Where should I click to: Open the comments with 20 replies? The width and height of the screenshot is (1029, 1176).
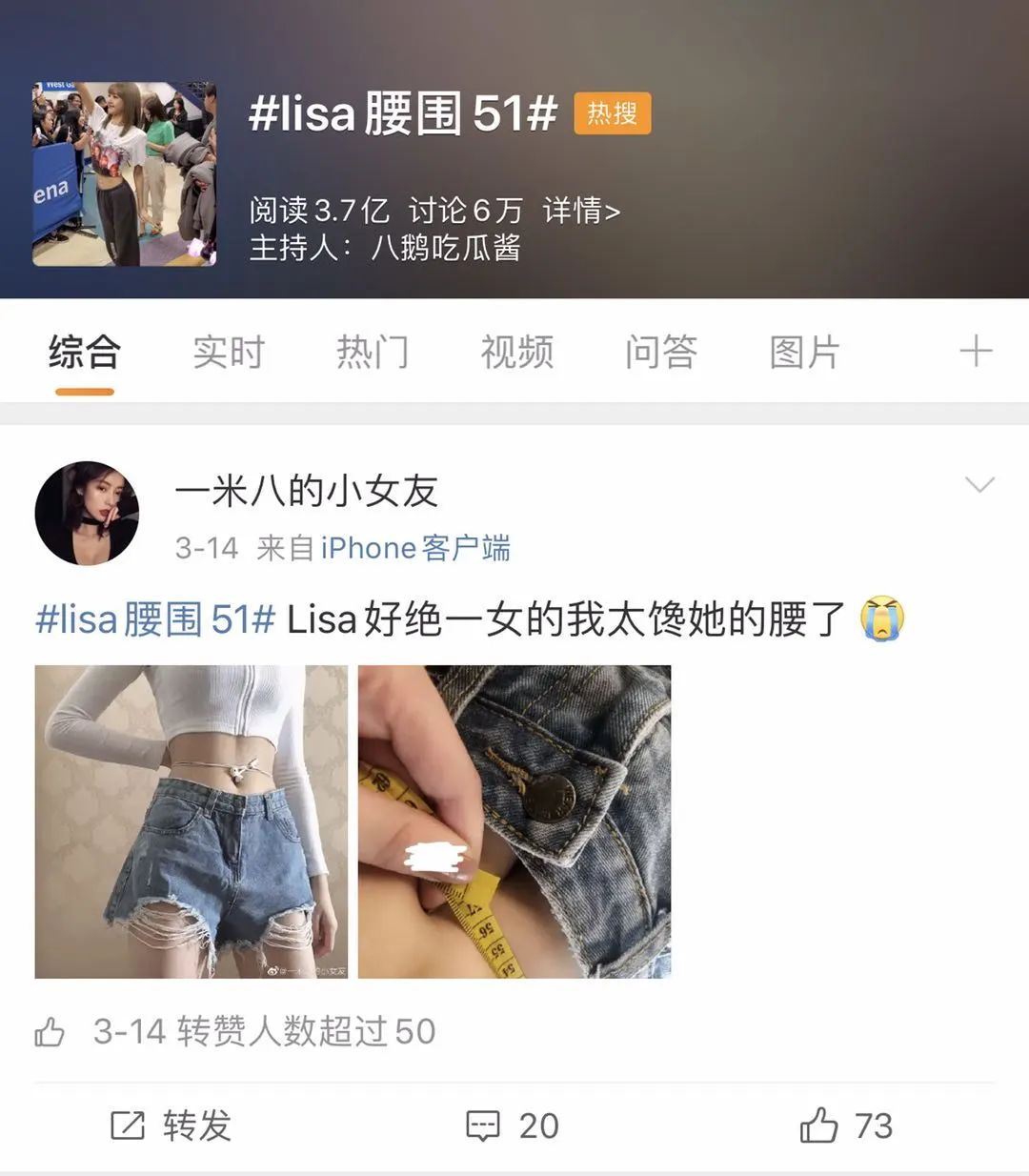[513, 1125]
